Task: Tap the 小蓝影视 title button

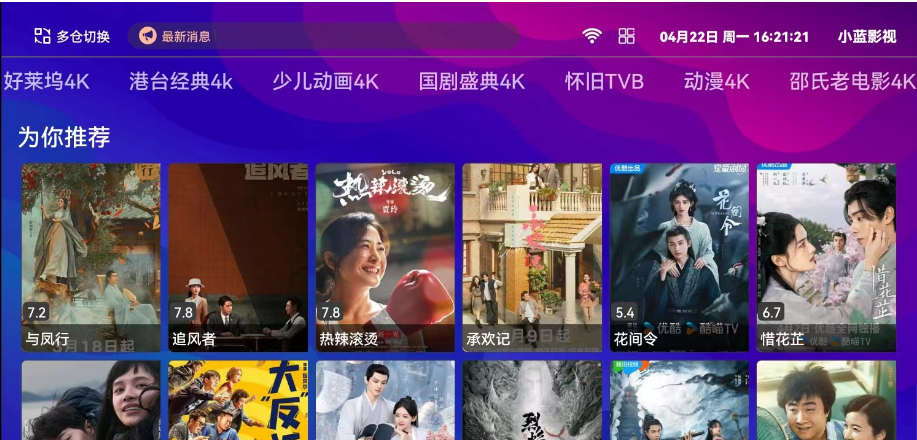Action: (x=867, y=36)
